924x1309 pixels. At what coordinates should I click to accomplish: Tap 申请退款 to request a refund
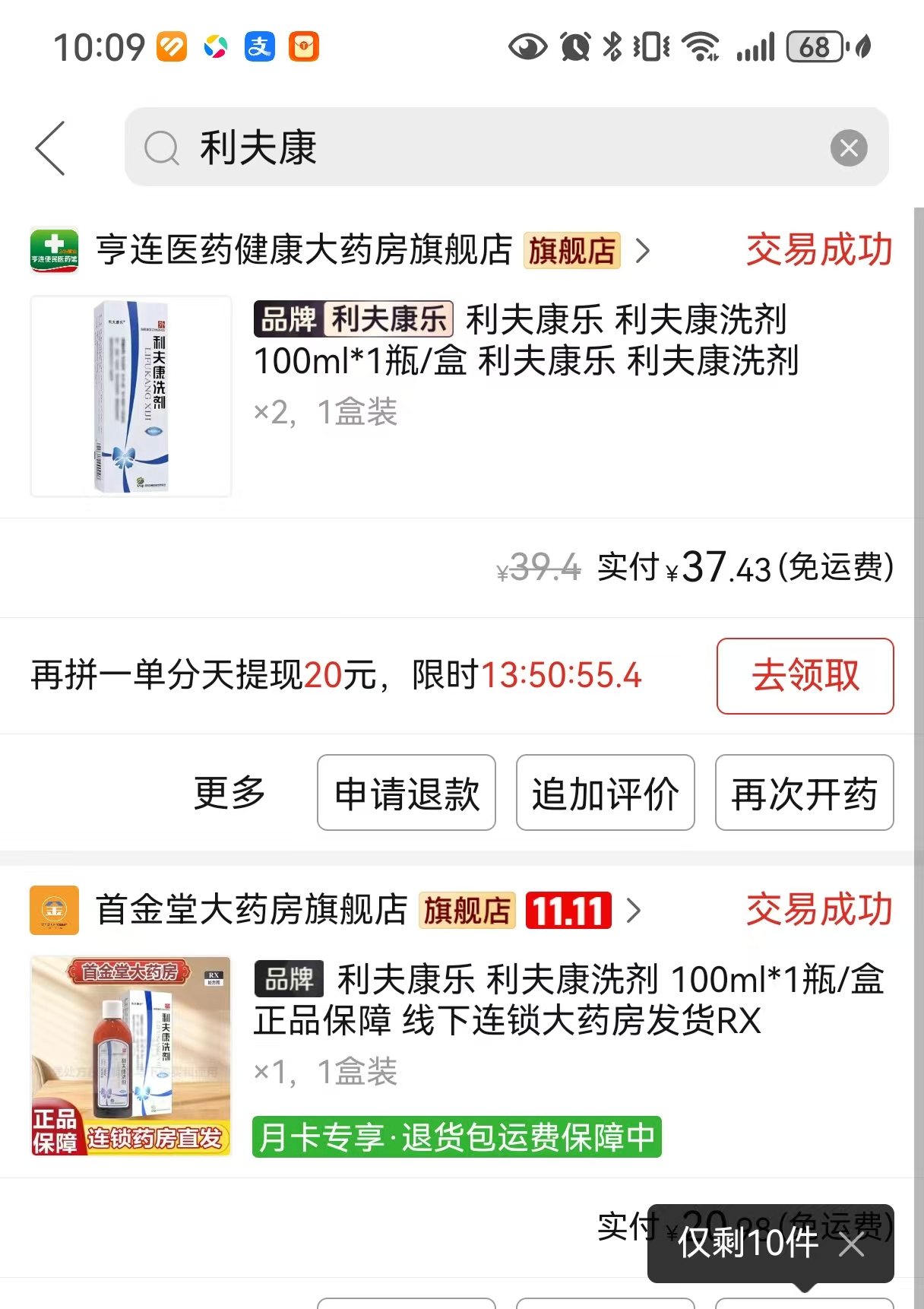click(407, 793)
